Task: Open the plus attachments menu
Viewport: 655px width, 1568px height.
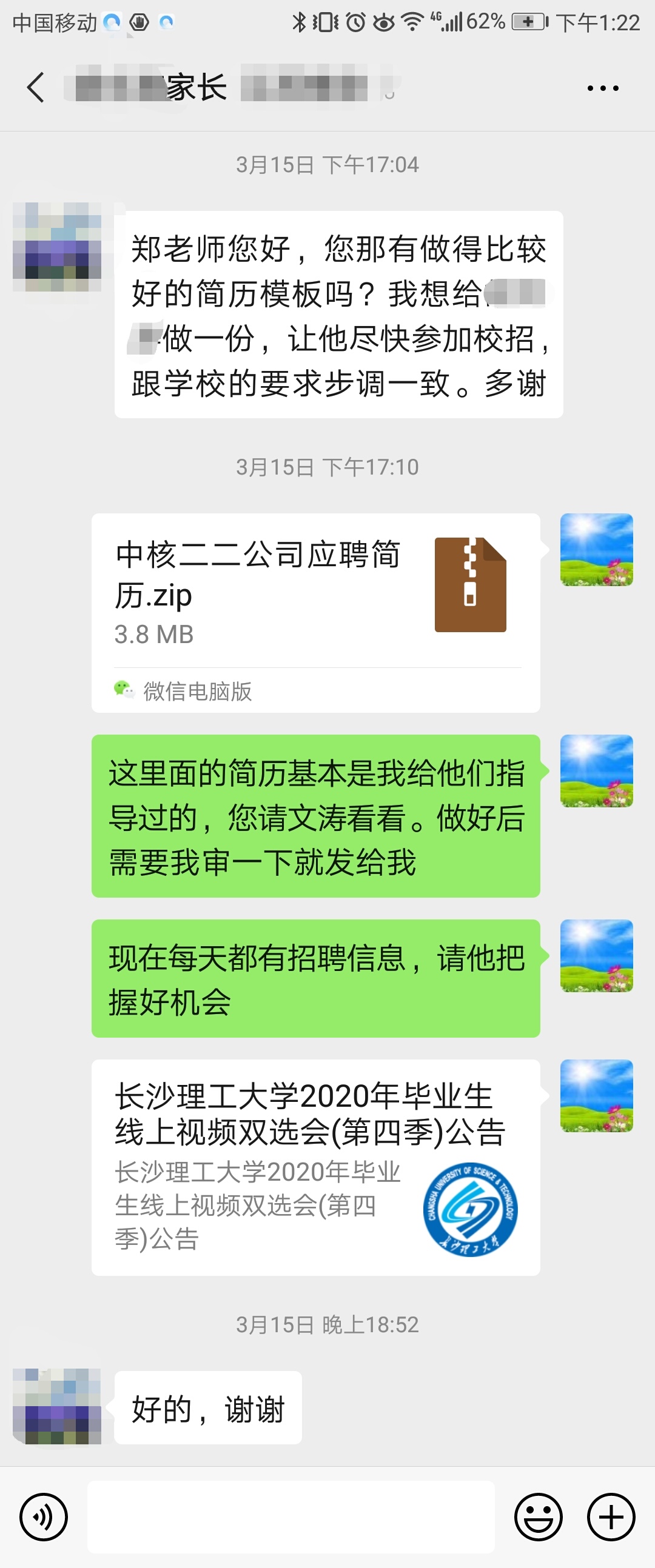Action: [x=611, y=1517]
